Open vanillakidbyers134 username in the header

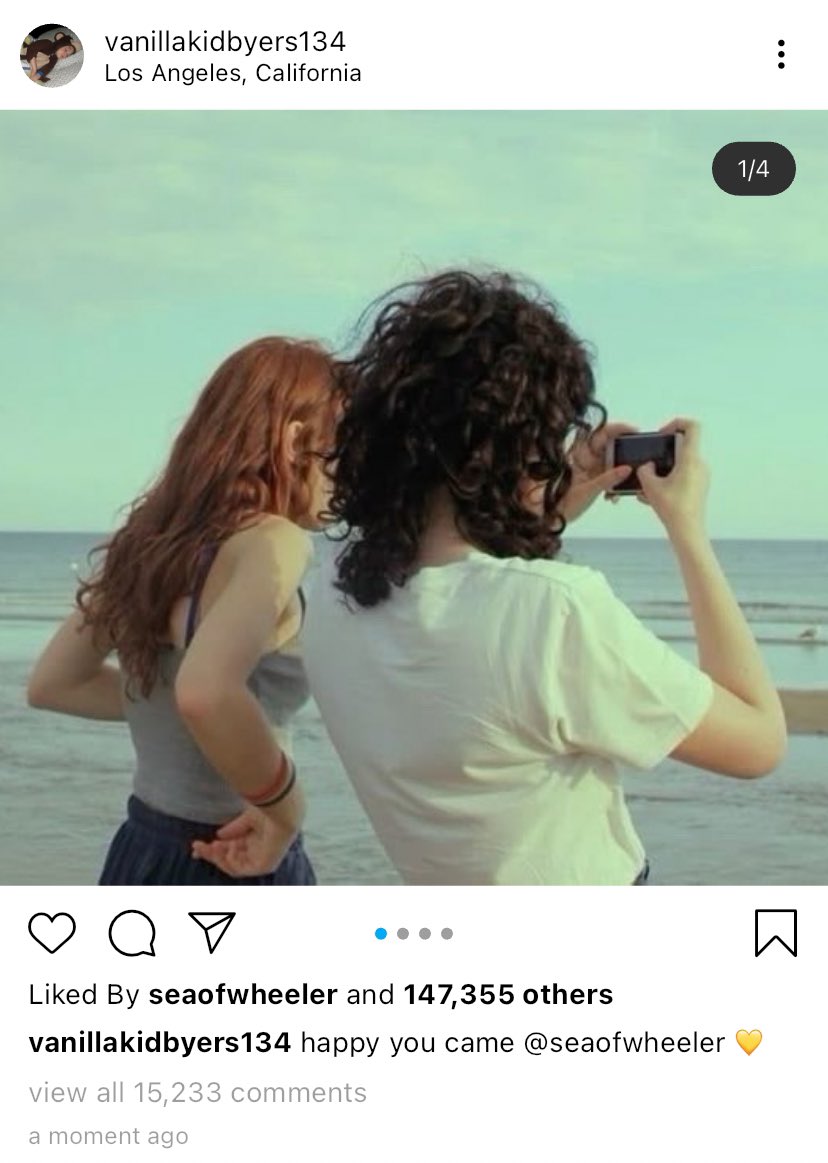pyautogui.click(x=225, y=42)
